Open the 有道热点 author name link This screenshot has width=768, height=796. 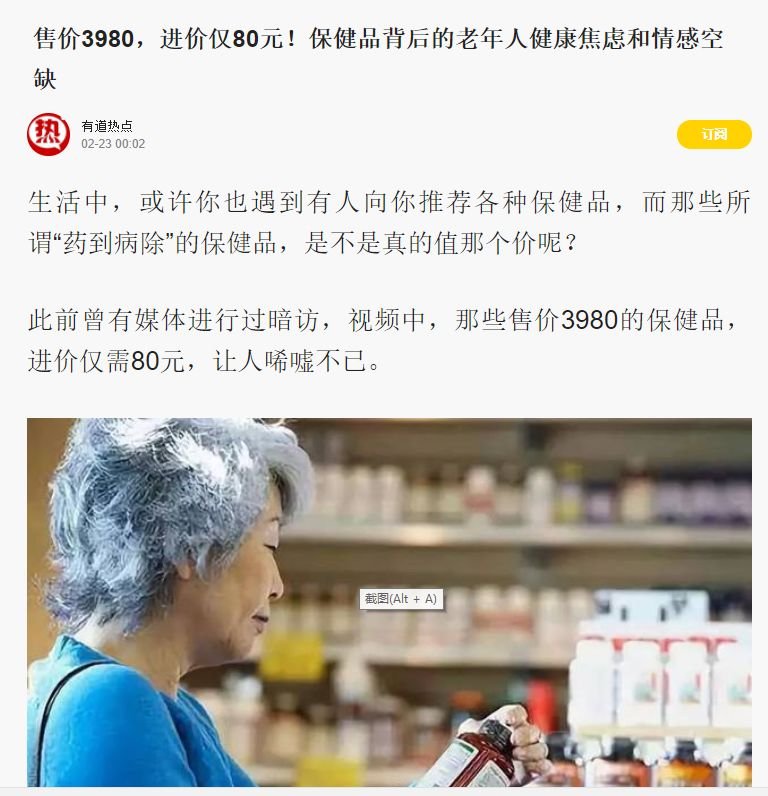coord(107,126)
